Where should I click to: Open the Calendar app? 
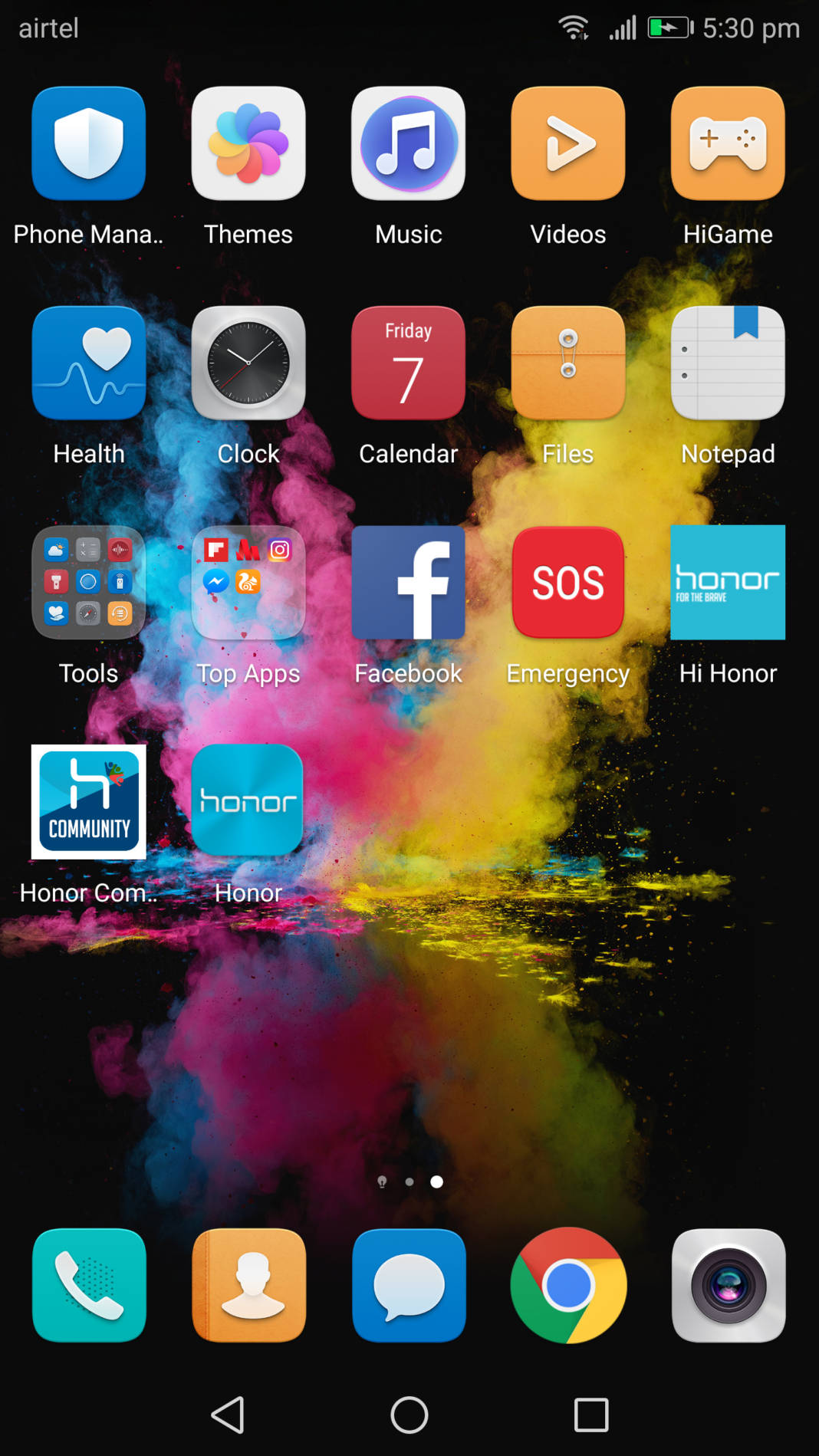point(408,363)
